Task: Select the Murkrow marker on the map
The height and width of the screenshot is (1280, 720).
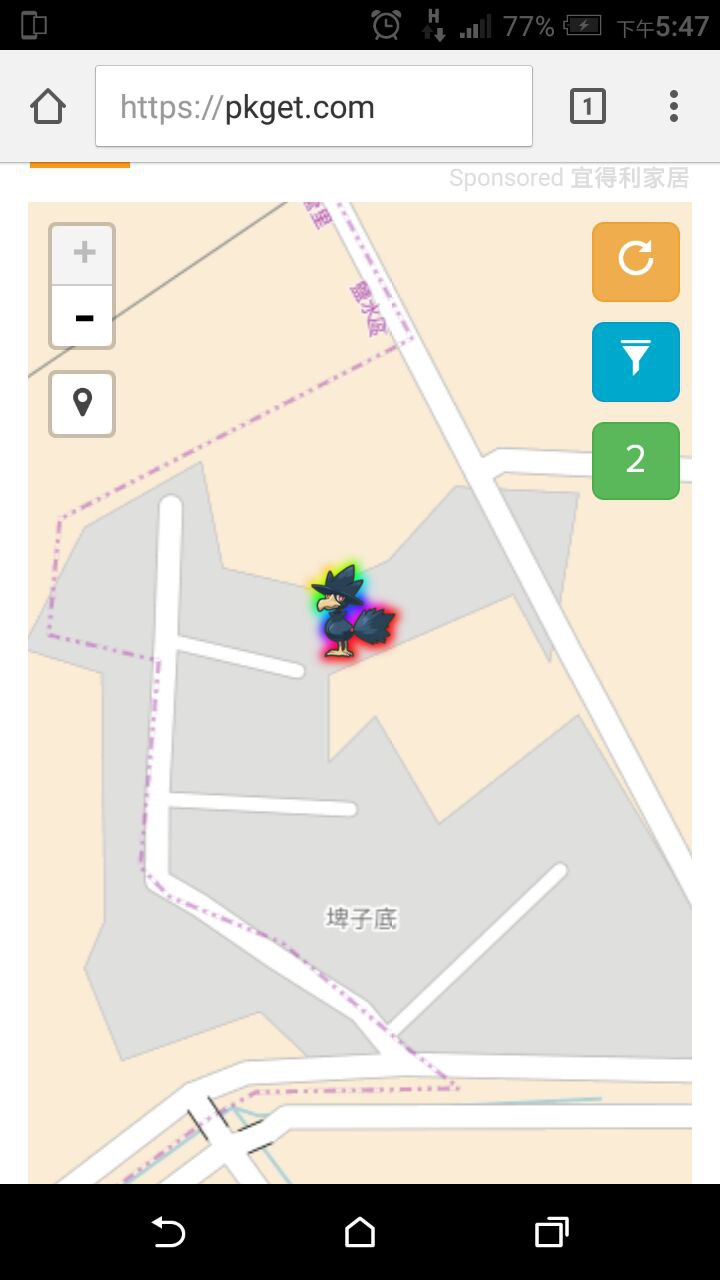Action: [349, 611]
